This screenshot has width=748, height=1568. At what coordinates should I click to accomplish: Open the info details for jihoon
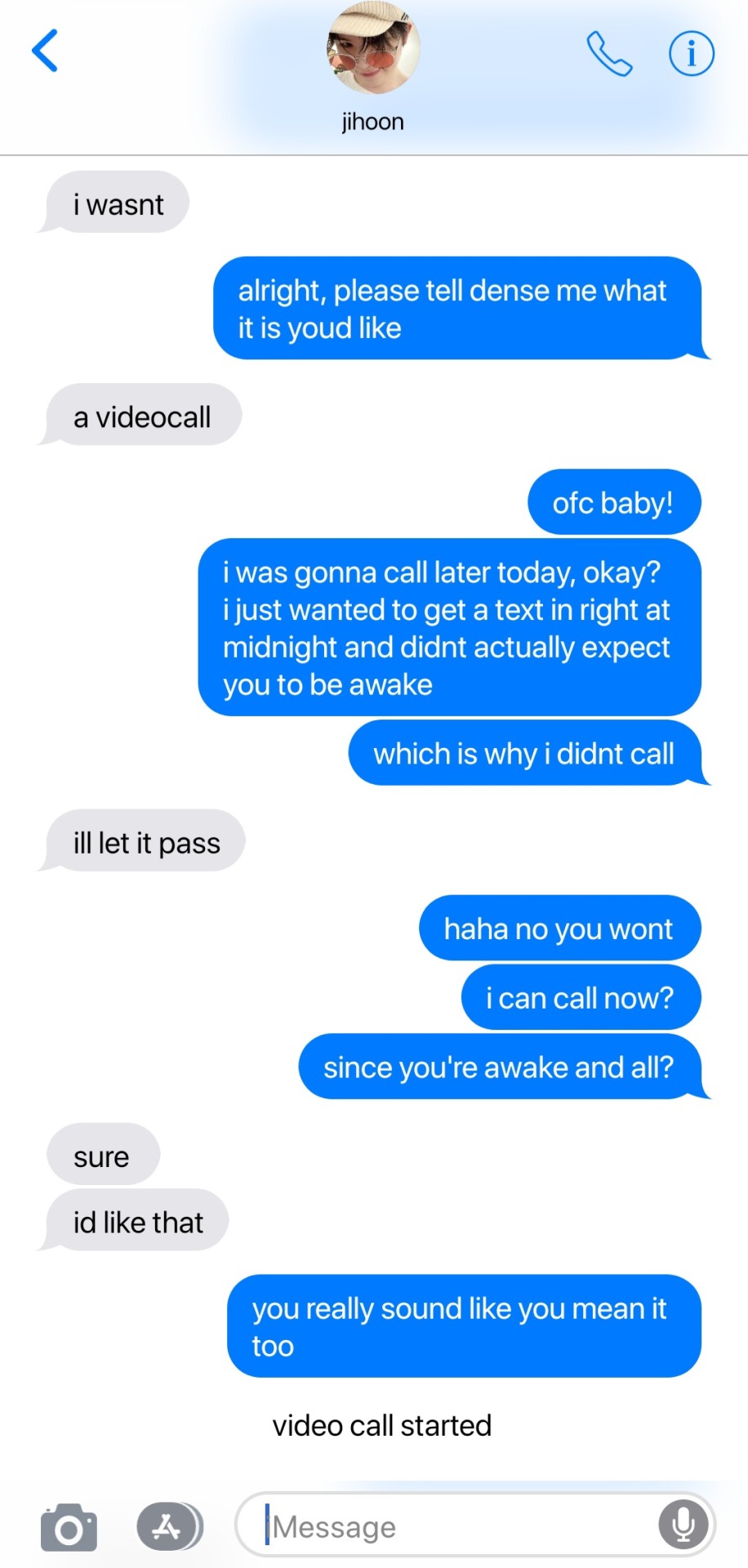click(x=691, y=54)
